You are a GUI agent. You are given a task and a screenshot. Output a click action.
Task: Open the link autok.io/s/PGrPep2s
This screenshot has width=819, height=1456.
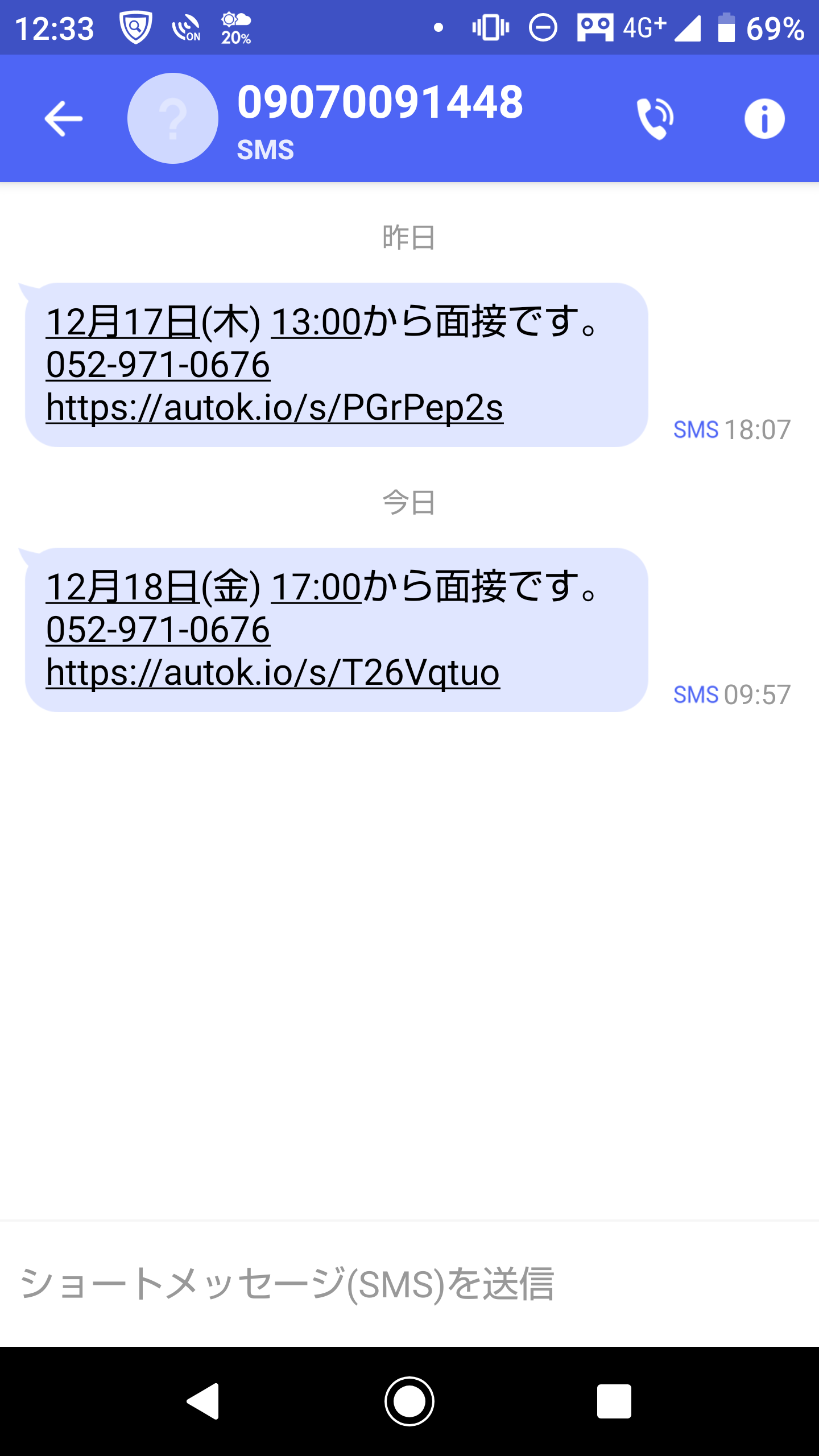275,407
